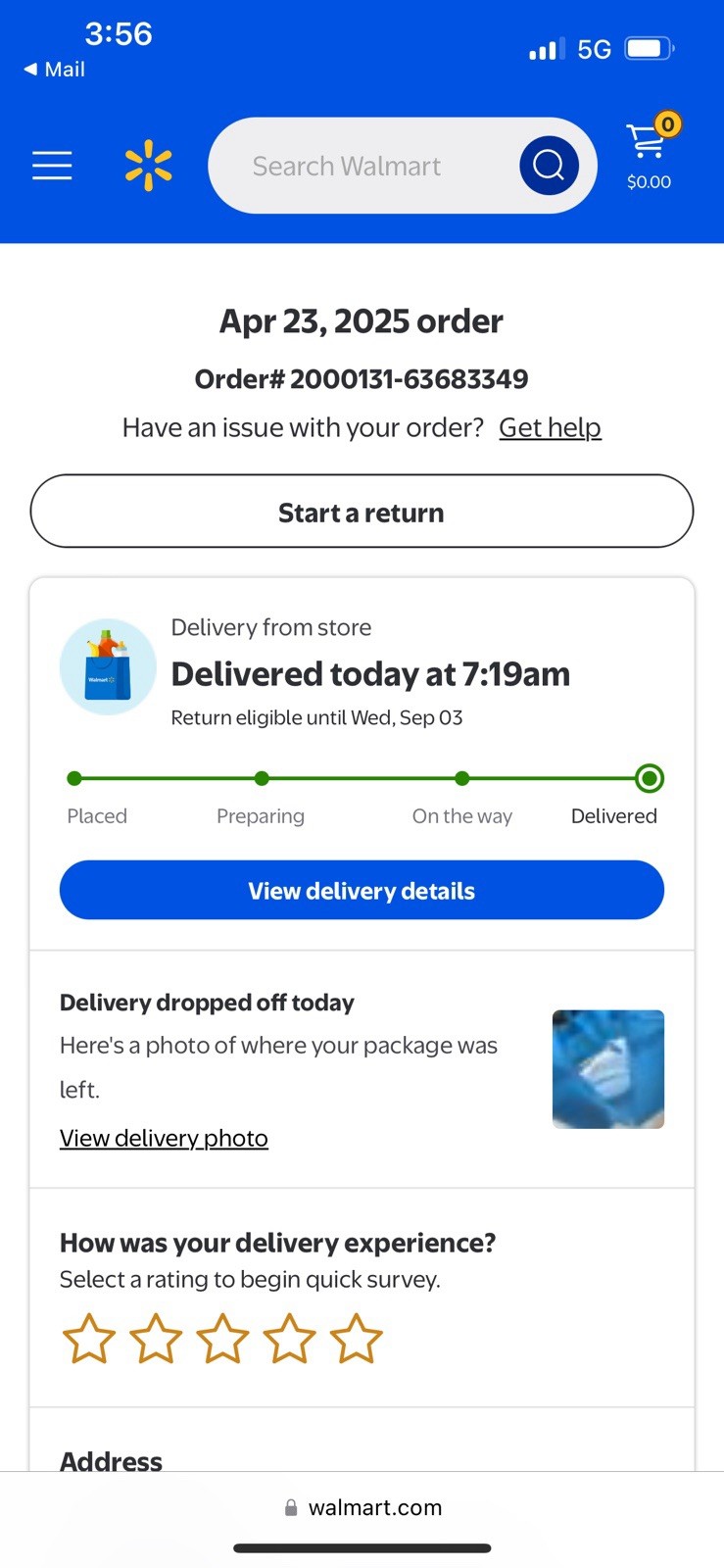Start a return for this order
The image size is (724, 1568).
pos(362,512)
